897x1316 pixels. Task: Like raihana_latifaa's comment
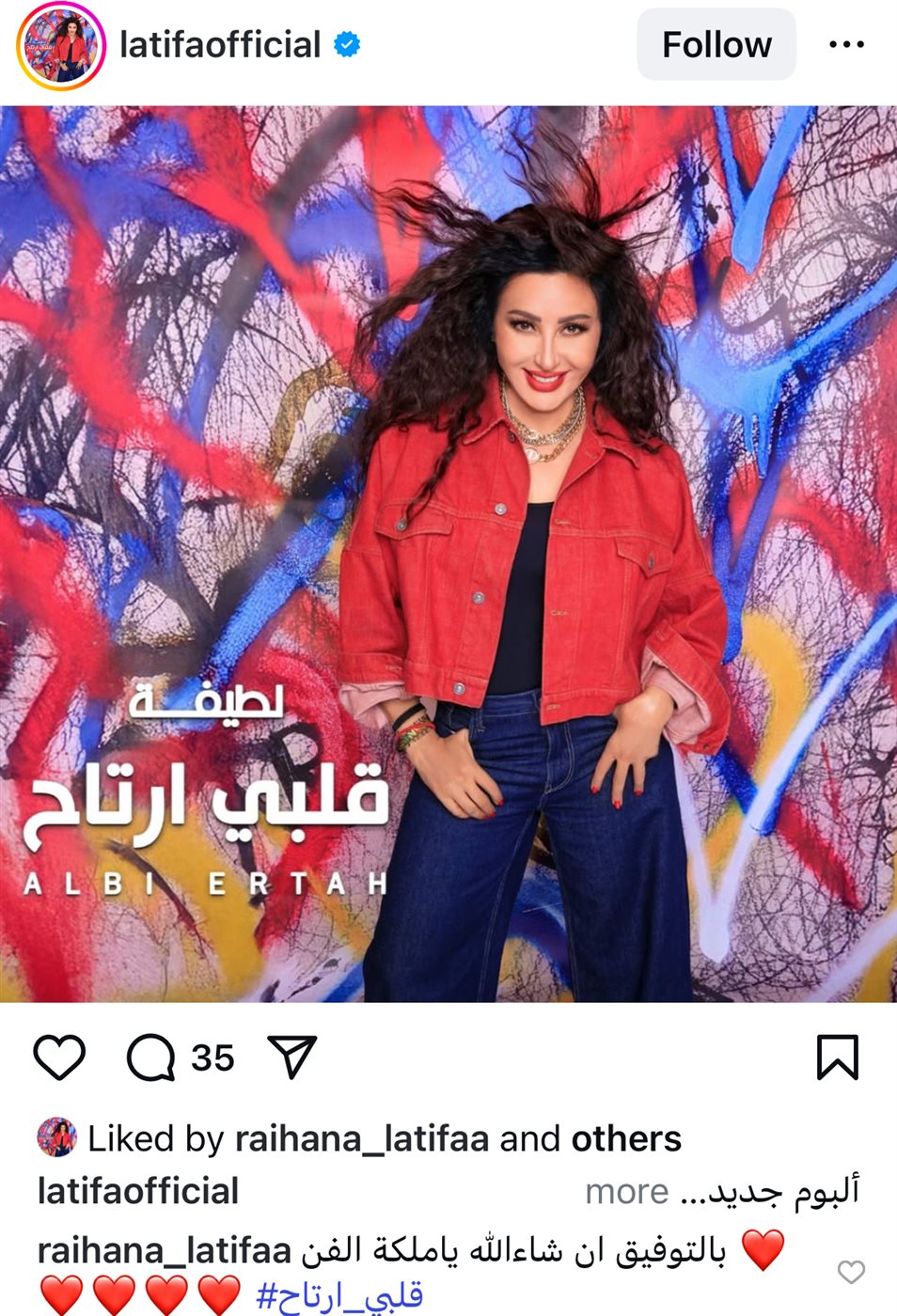pyautogui.click(x=851, y=1272)
